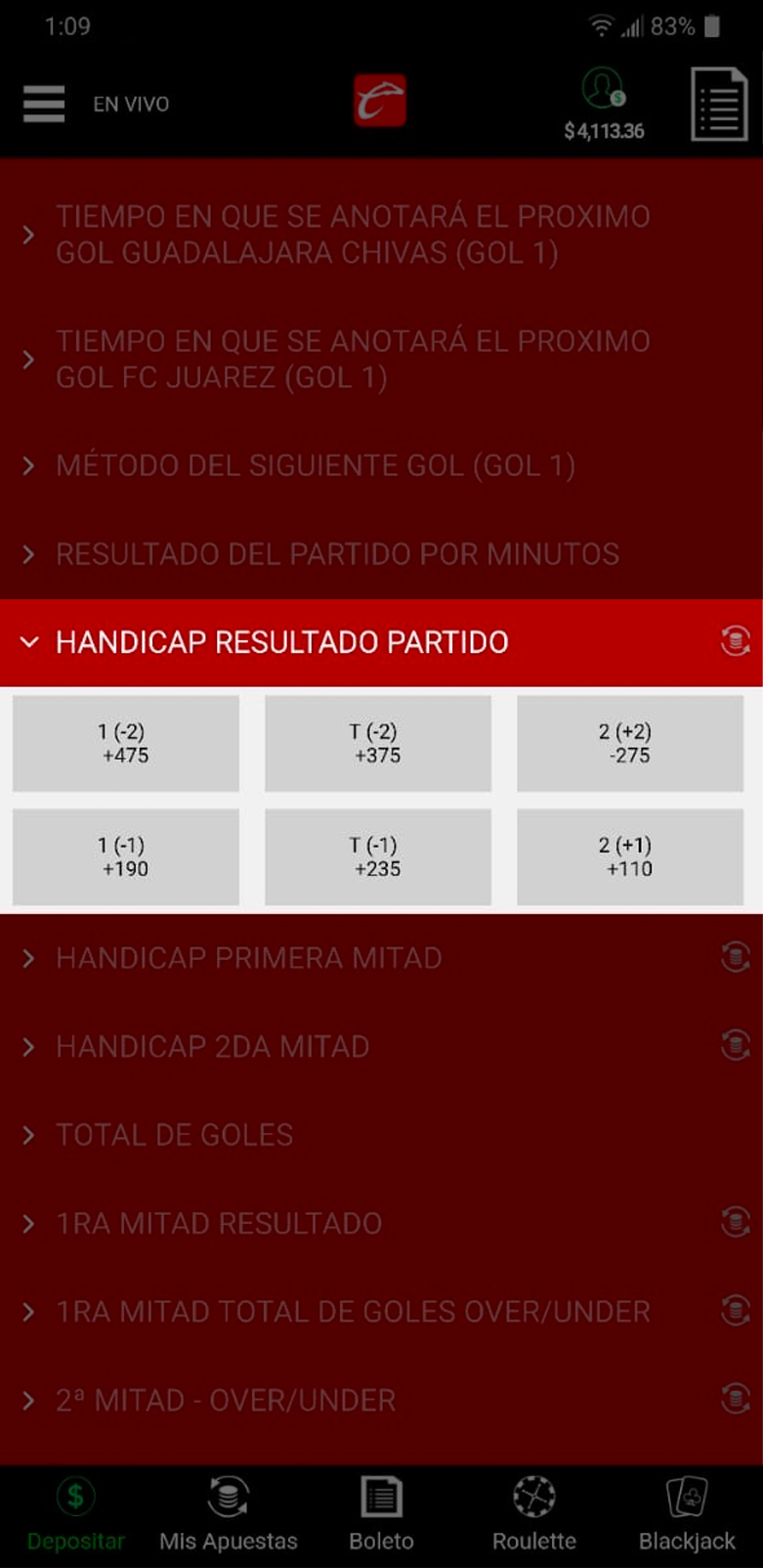The height and width of the screenshot is (1568, 763).
Task: Expand TOTAL DE GOLES market
Action: (381, 1135)
